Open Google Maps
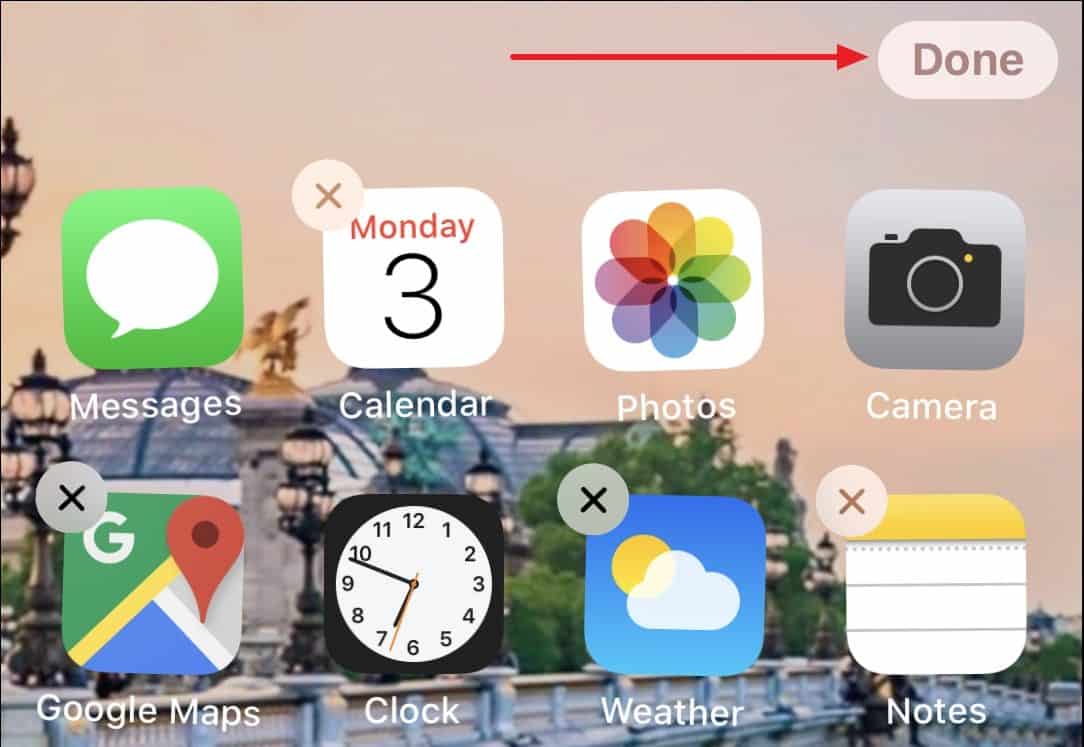Screen dimensions: 1084x747 (x=153, y=584)
